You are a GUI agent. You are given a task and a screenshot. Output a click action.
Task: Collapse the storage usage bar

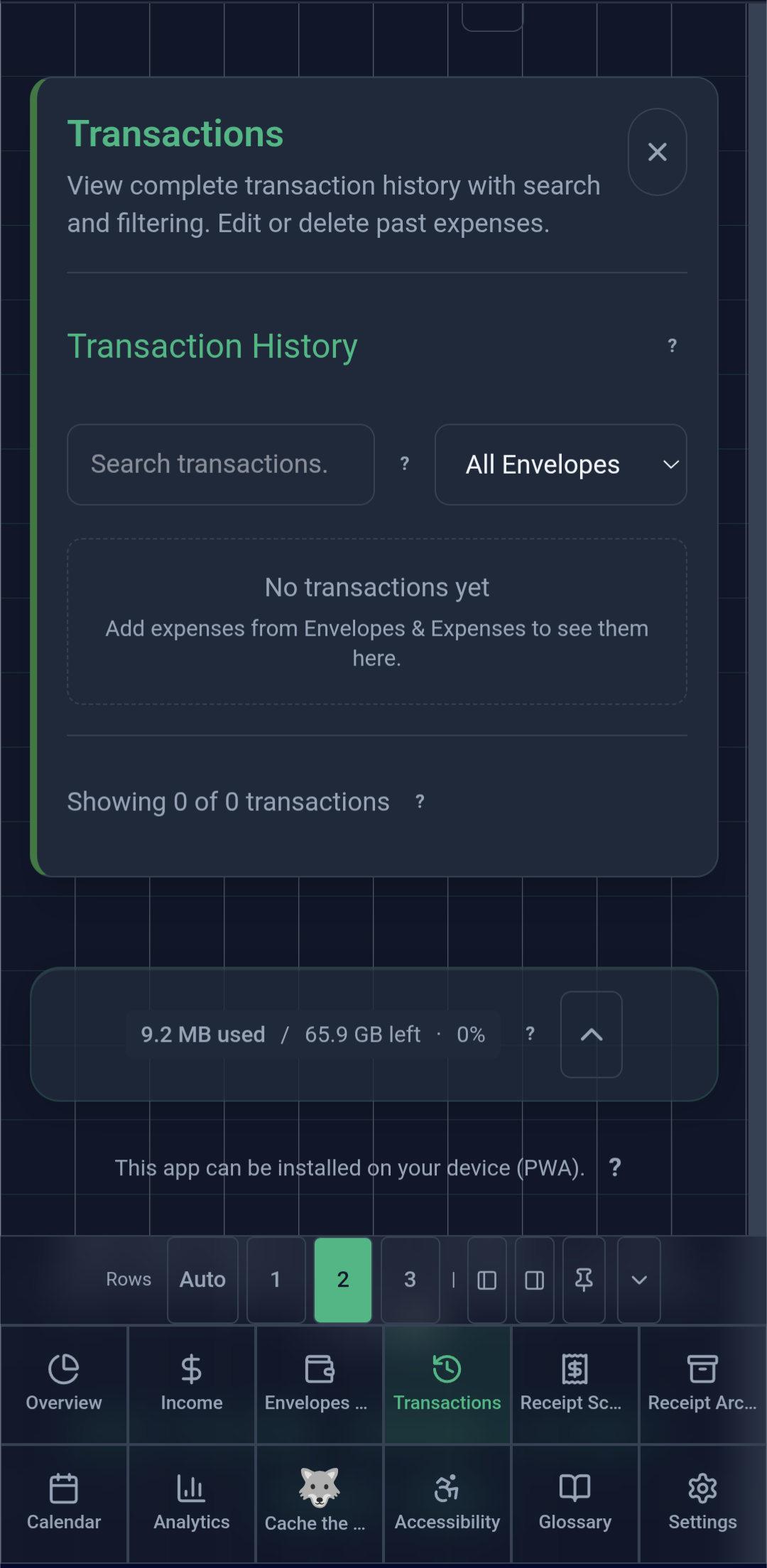coord(591,1035)
